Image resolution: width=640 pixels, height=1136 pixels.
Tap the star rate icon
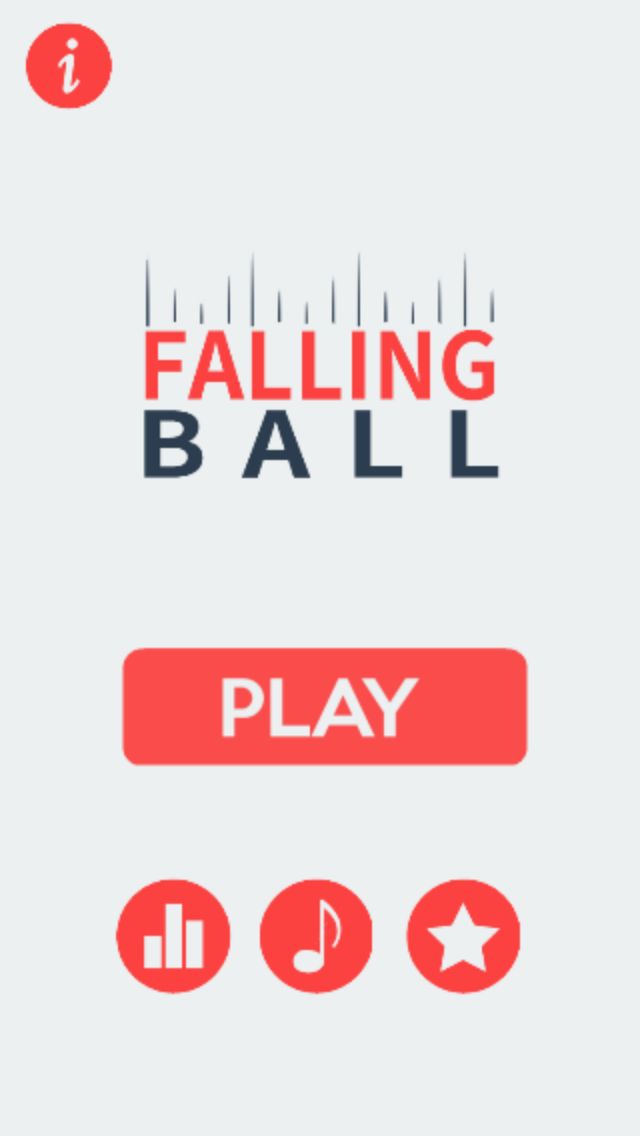tap(463, 936)
